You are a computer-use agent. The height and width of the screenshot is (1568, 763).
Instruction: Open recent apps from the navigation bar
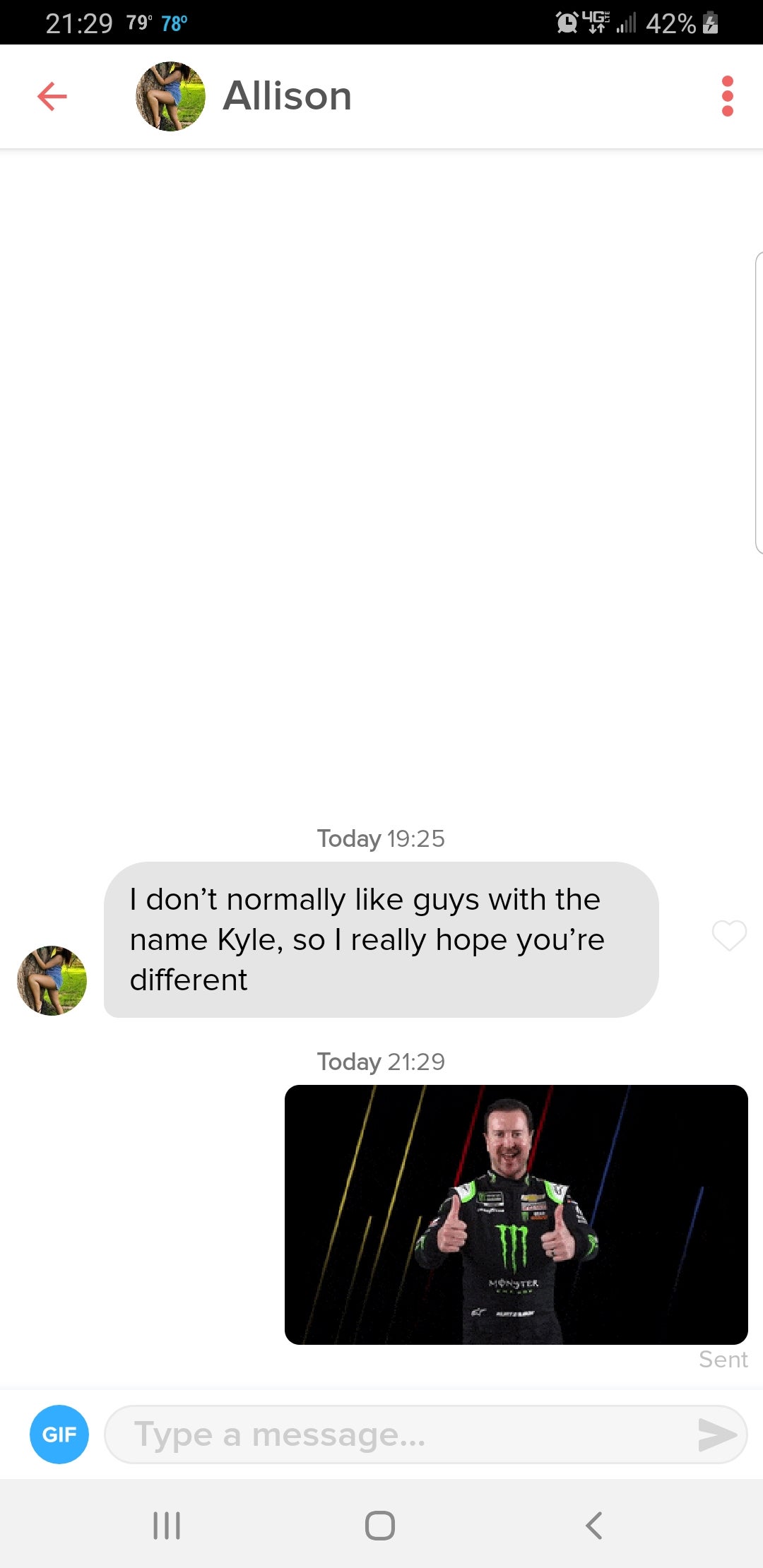point(167,1526)
